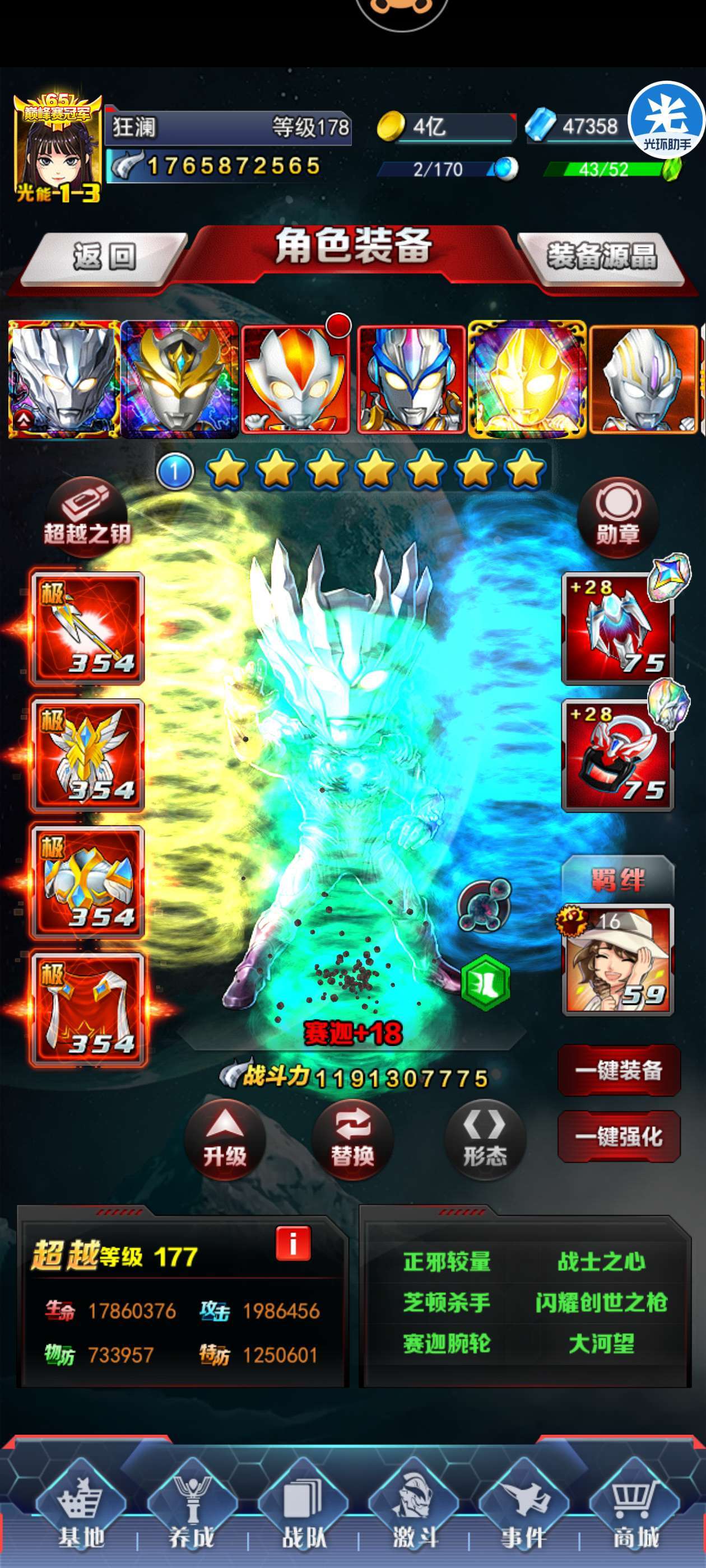This screenshot has width=706, height=1568.
Task: Go to the 战队 team tab
Action: (x=303, y=1510)
